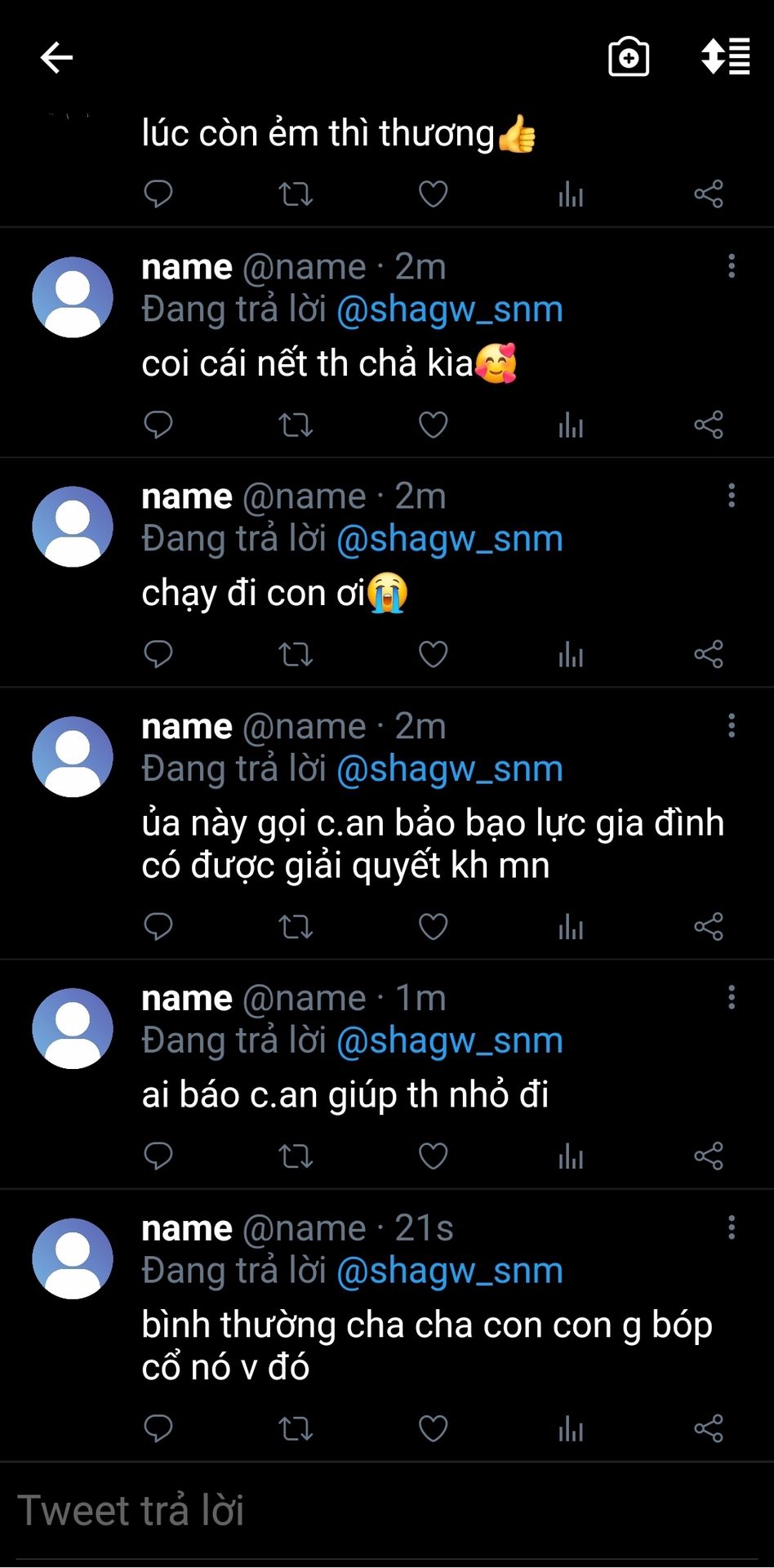This screenshot has width=774, height=1568.
Task: Open more options on the 21s reply
Action: click(x=732, y=1227)
